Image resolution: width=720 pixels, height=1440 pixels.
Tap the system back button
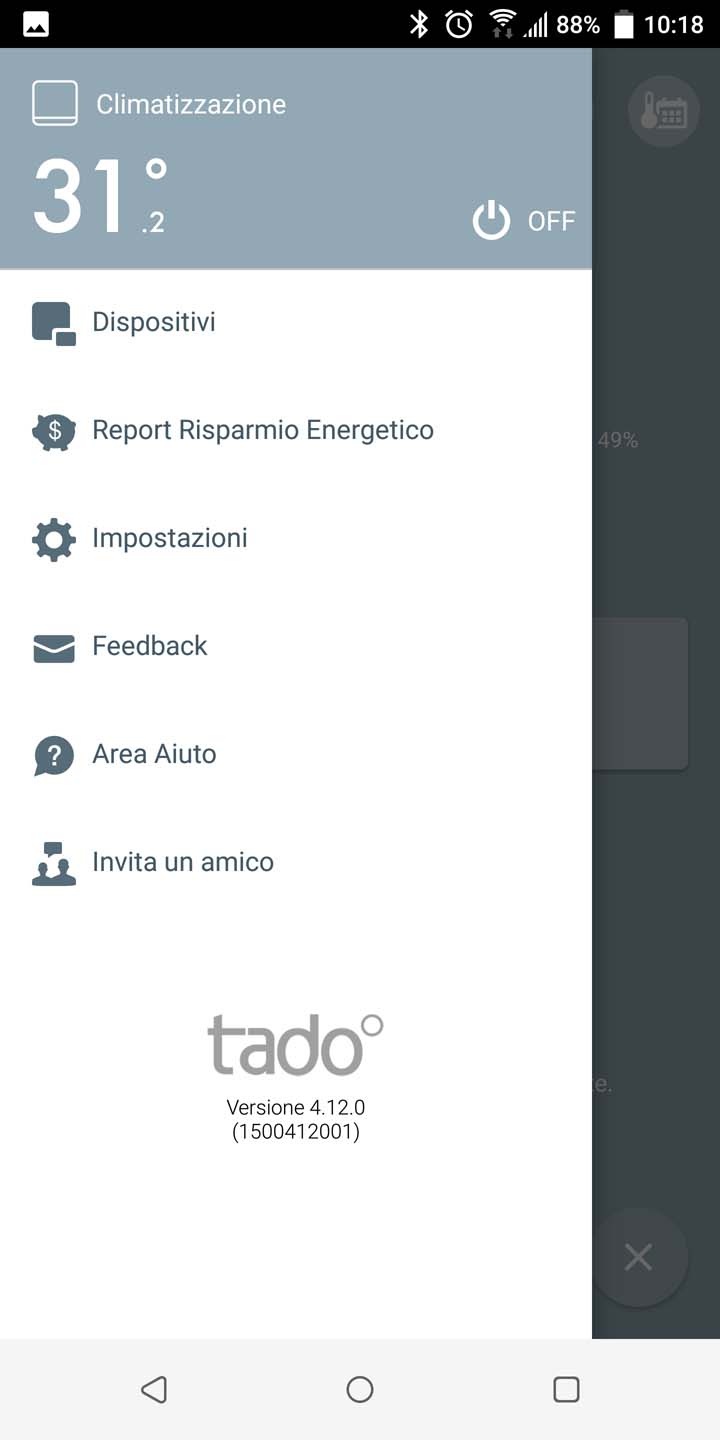[x=153, y=1389]
